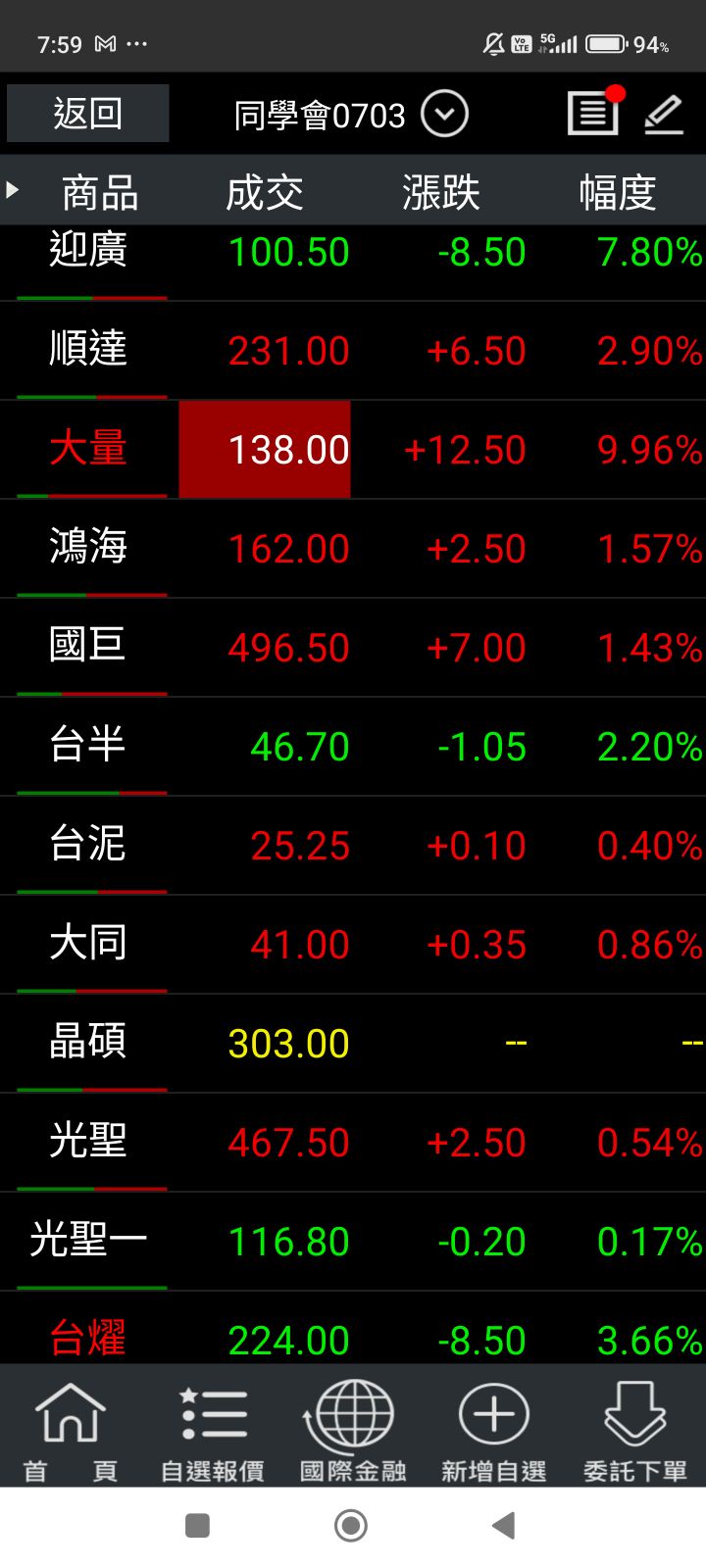Image resolution: width=706 pixels, height=1568 pixels.
Task: Tap the 返回 back button
Action: coord(87,114)
